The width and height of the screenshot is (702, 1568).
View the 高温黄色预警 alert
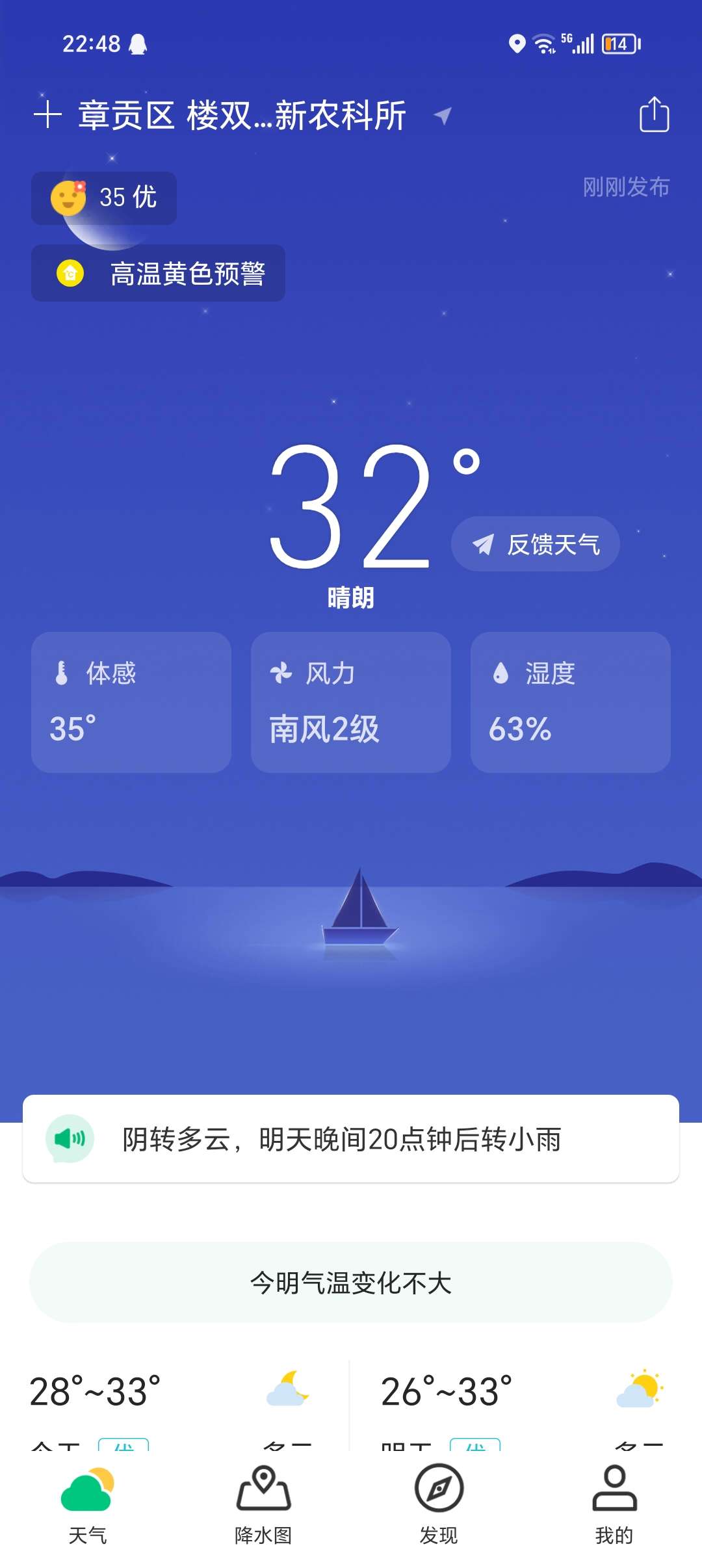click(x=158, y=274)
